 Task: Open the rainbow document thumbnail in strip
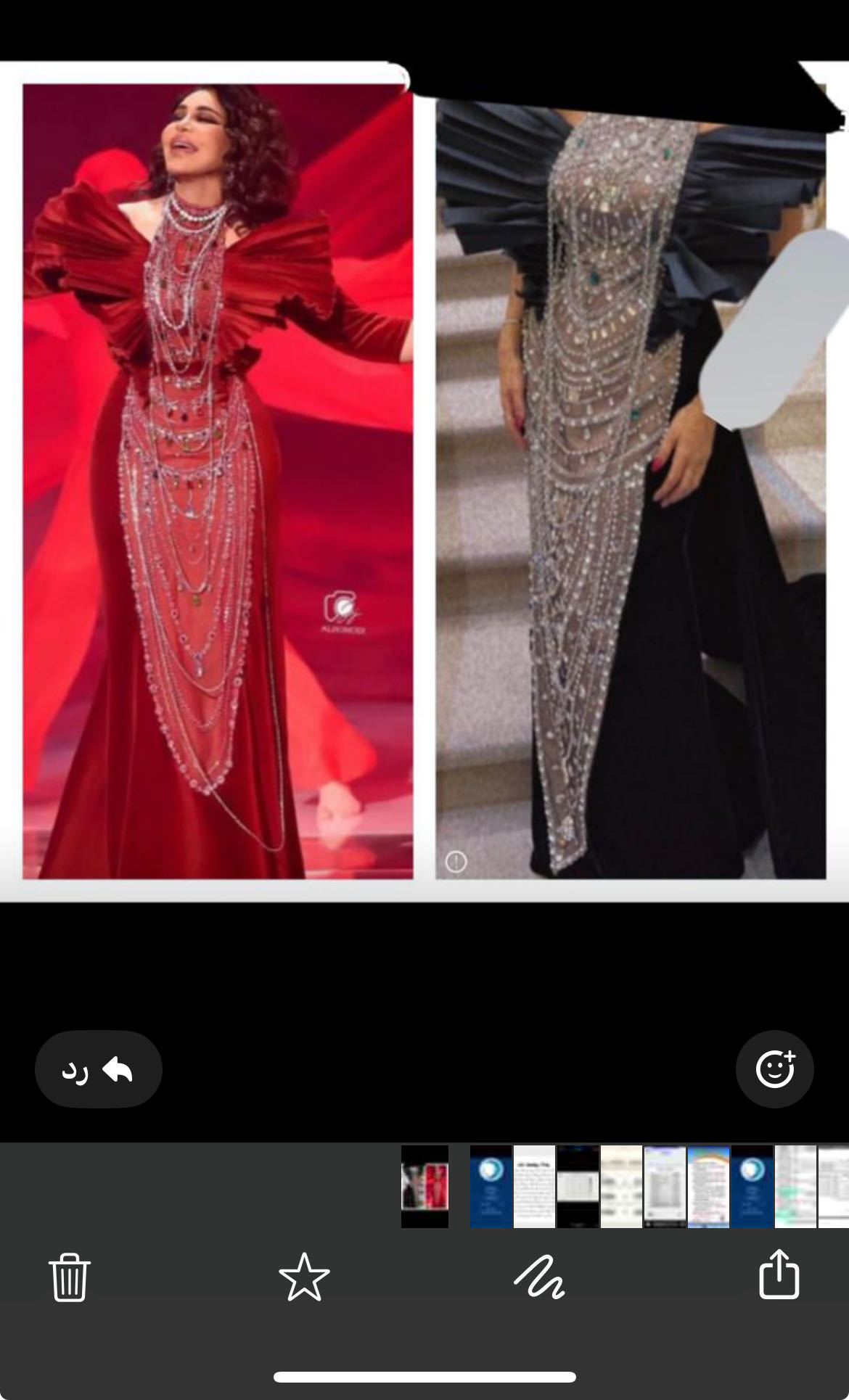(708, 1187)
